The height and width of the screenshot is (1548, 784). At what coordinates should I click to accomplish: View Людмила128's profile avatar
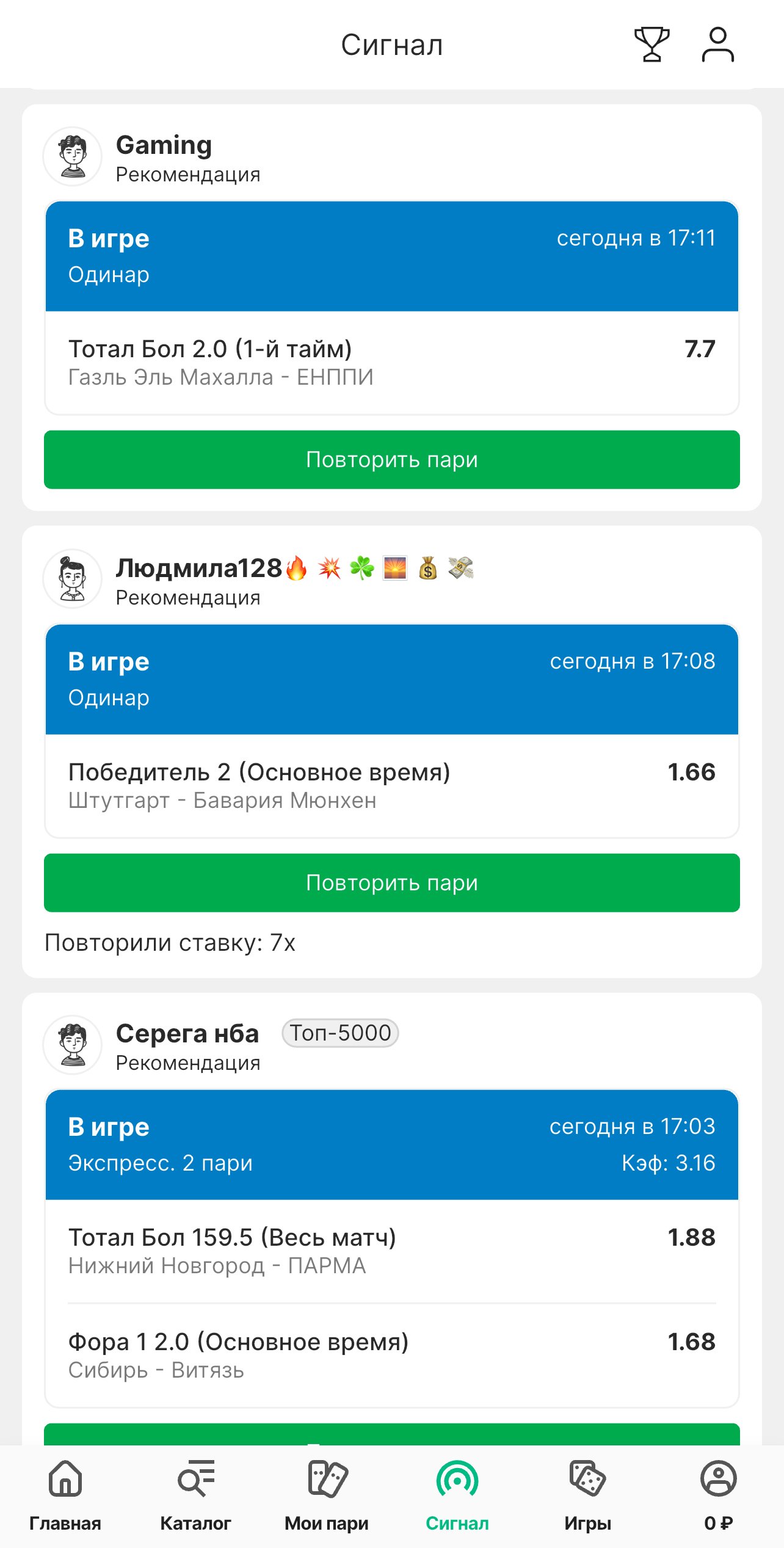pyautogui.click(x=73, y=579)
